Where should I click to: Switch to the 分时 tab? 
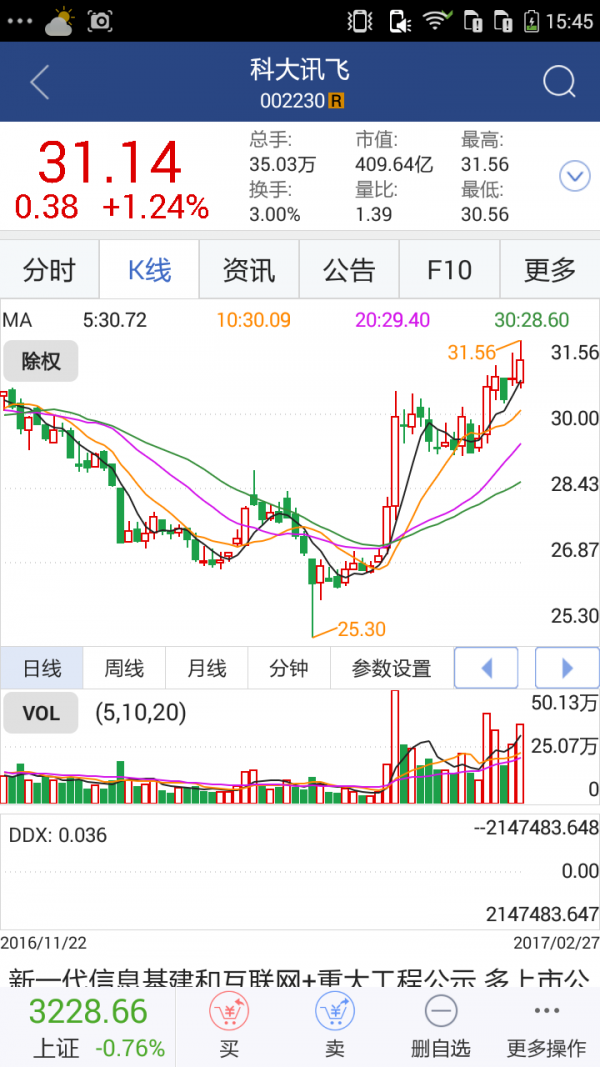(50, 269)
